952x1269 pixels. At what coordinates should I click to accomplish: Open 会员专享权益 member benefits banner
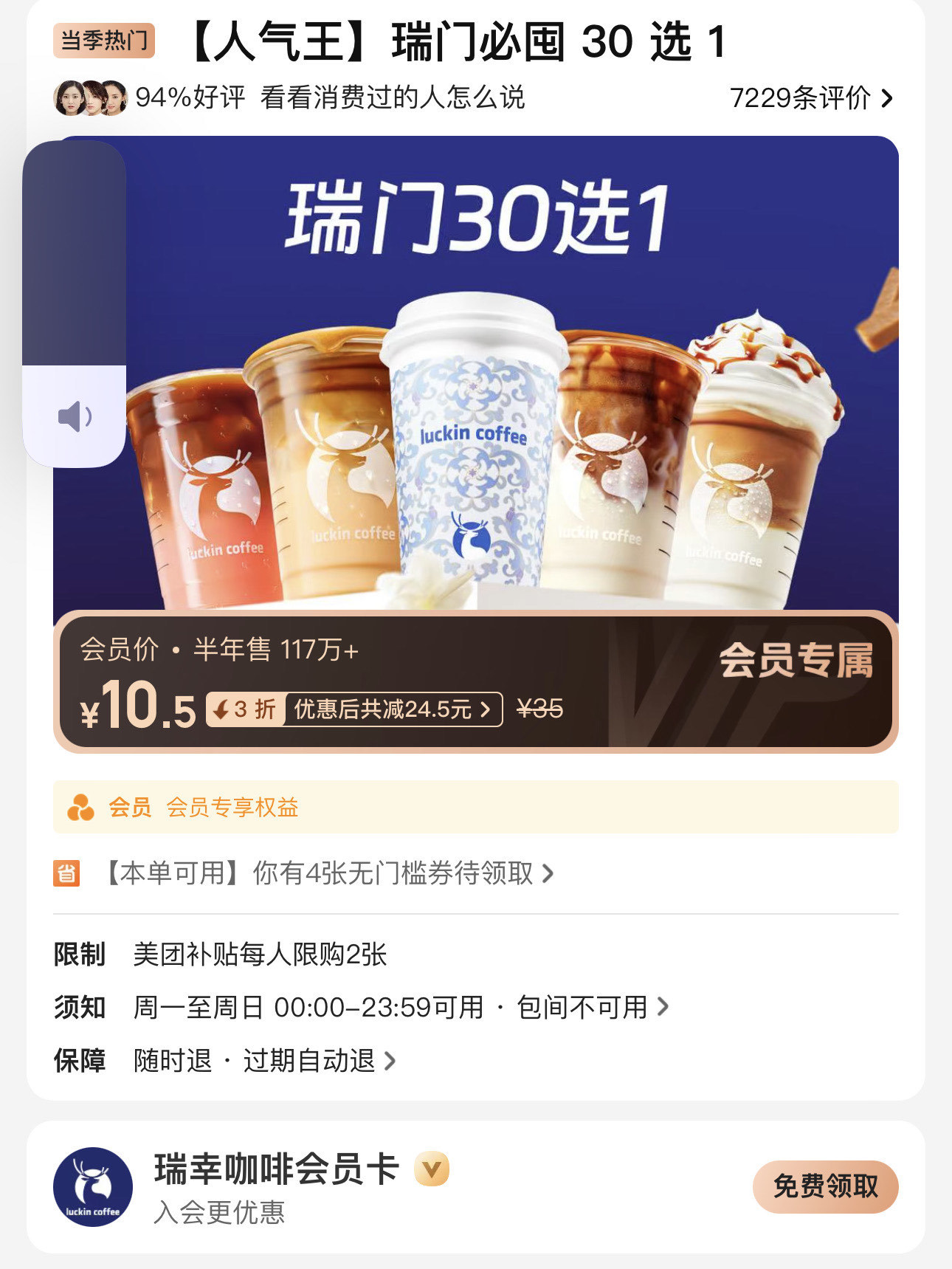[475, 807]
